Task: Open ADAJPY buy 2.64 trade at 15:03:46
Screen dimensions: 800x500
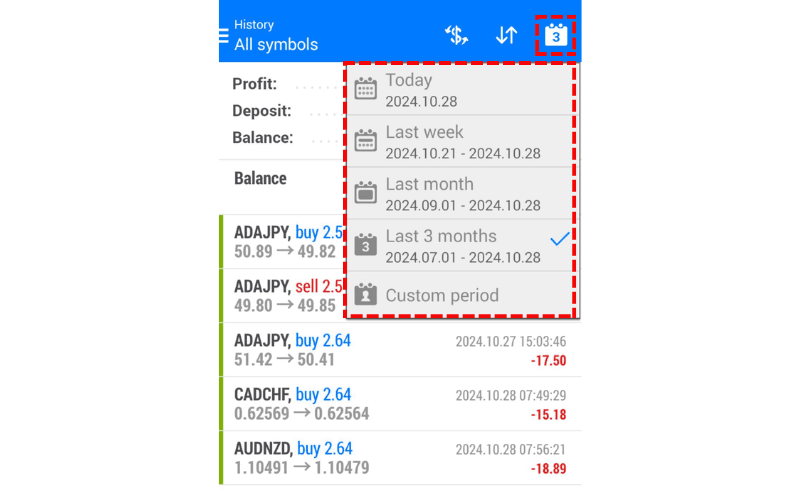Action: coord(400,350)
